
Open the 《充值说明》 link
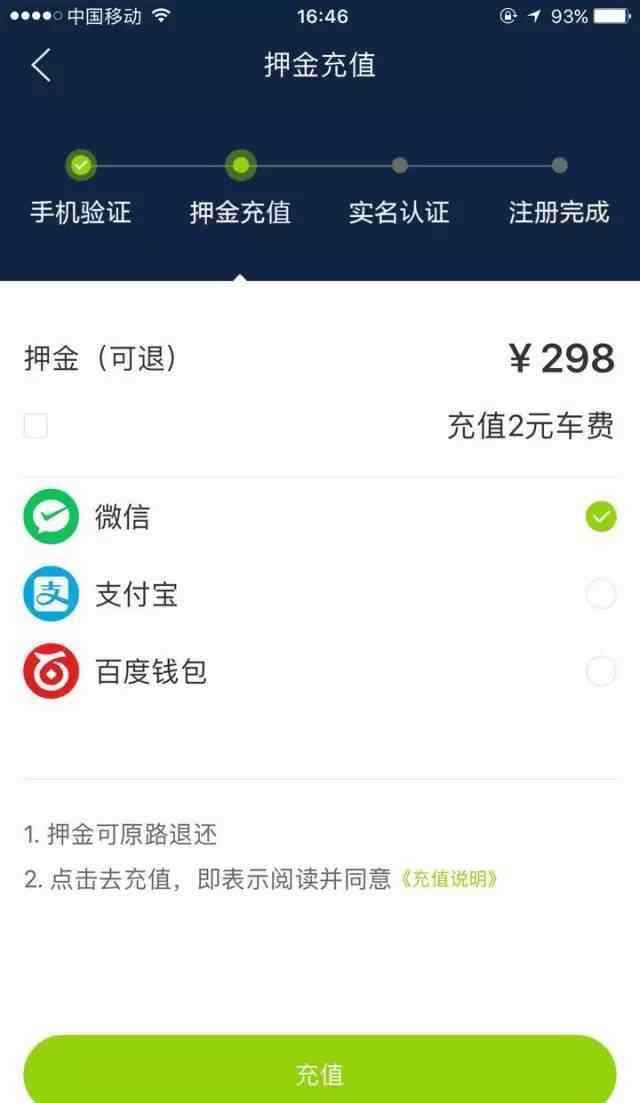(449, 879)
